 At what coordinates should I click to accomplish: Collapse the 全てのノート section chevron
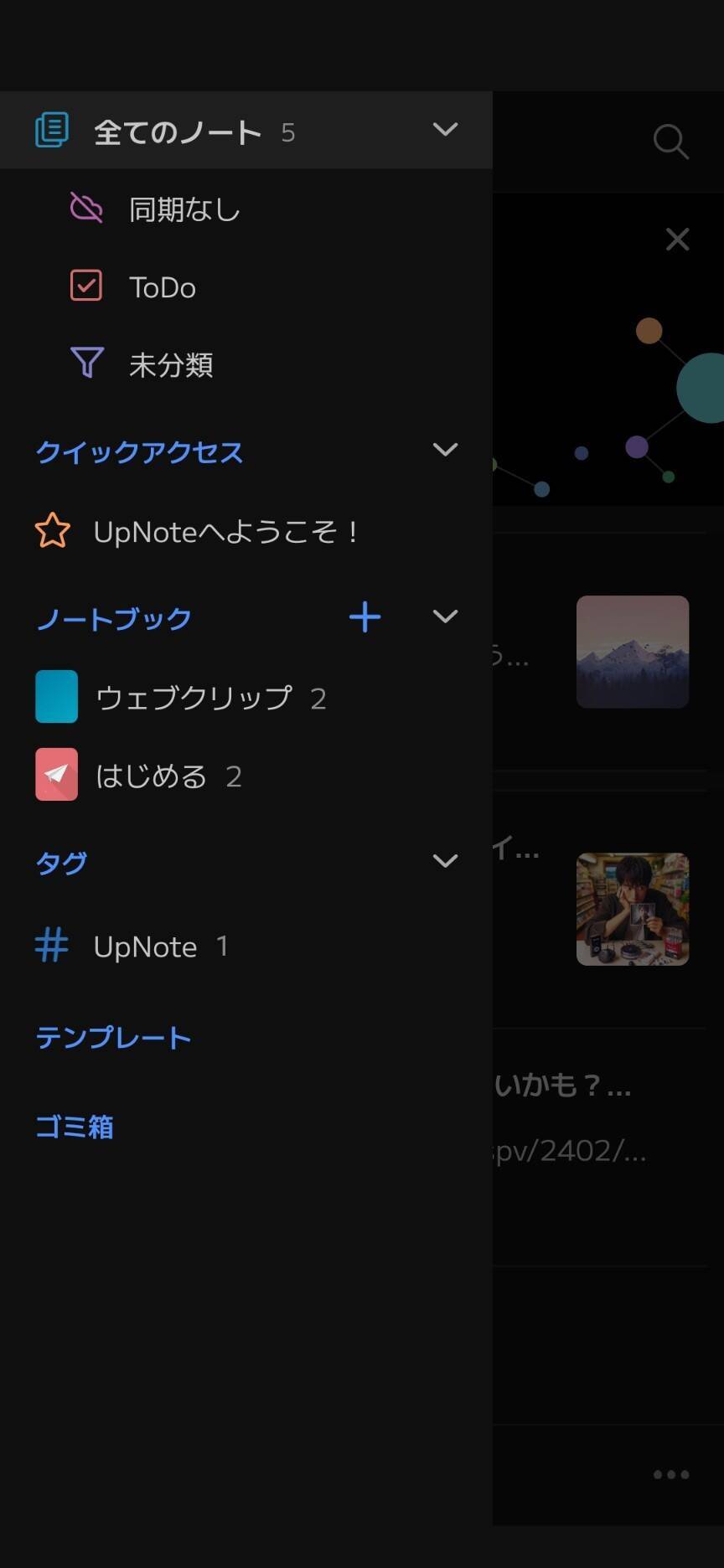[445, 130]
